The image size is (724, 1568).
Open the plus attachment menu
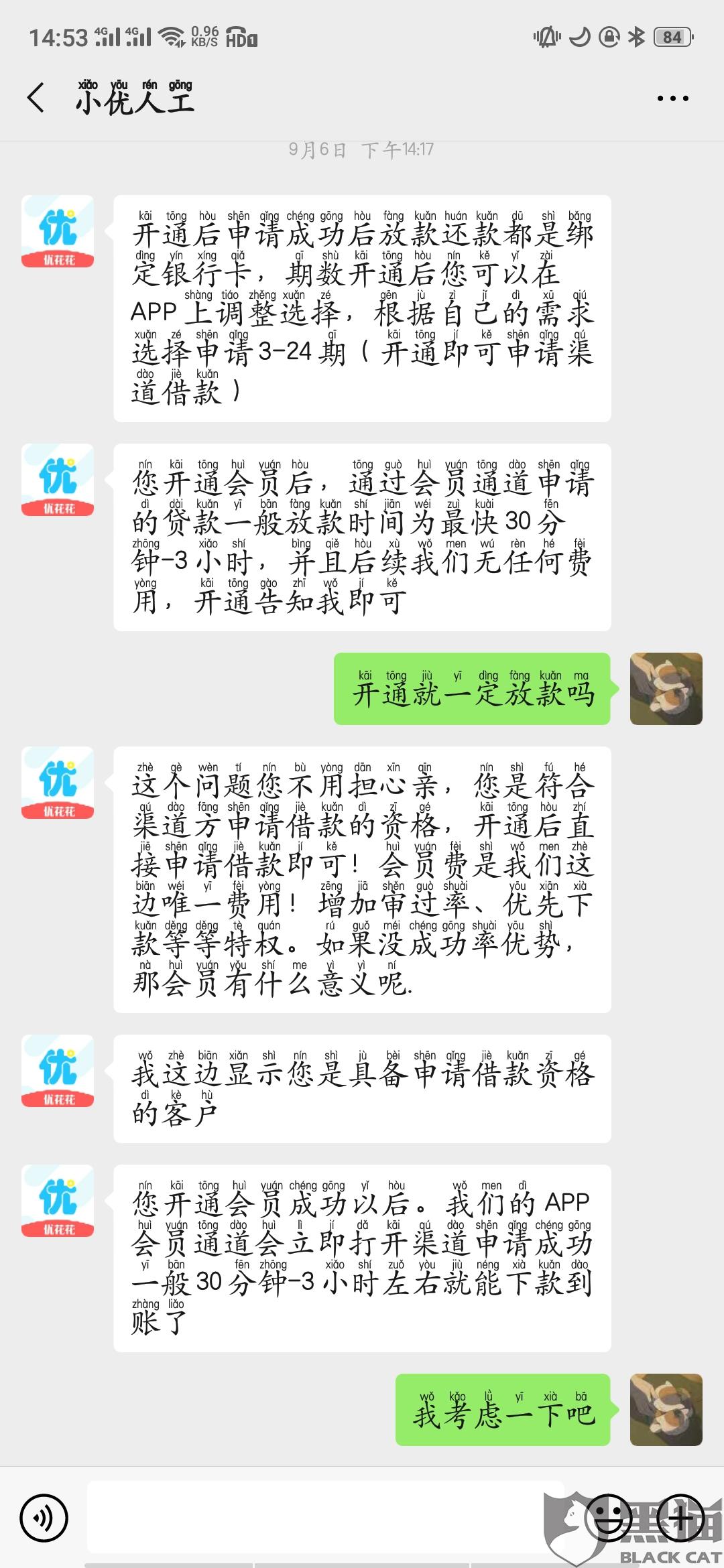(681, 1518)
